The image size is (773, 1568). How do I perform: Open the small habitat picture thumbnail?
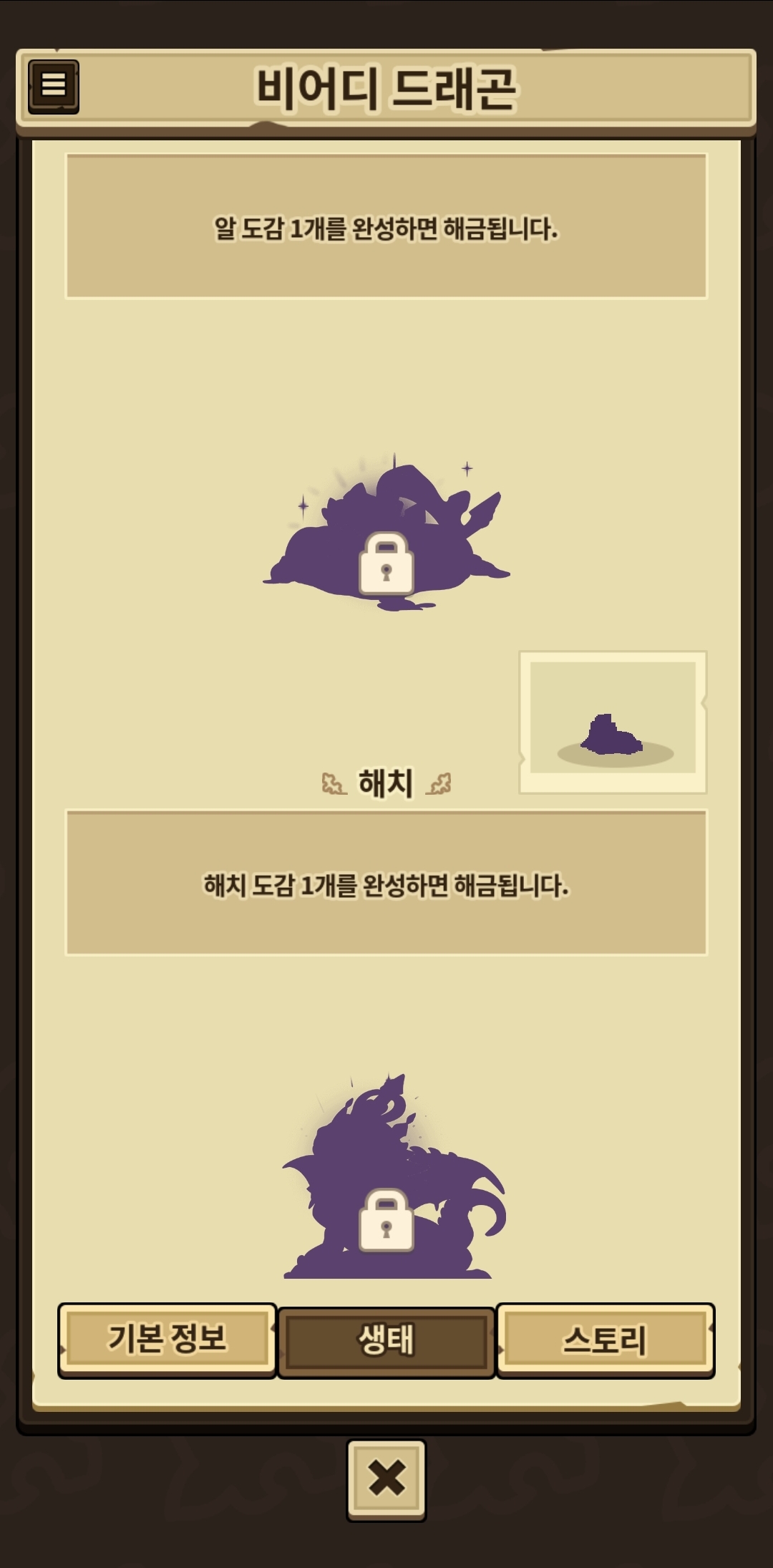(613, 722)
